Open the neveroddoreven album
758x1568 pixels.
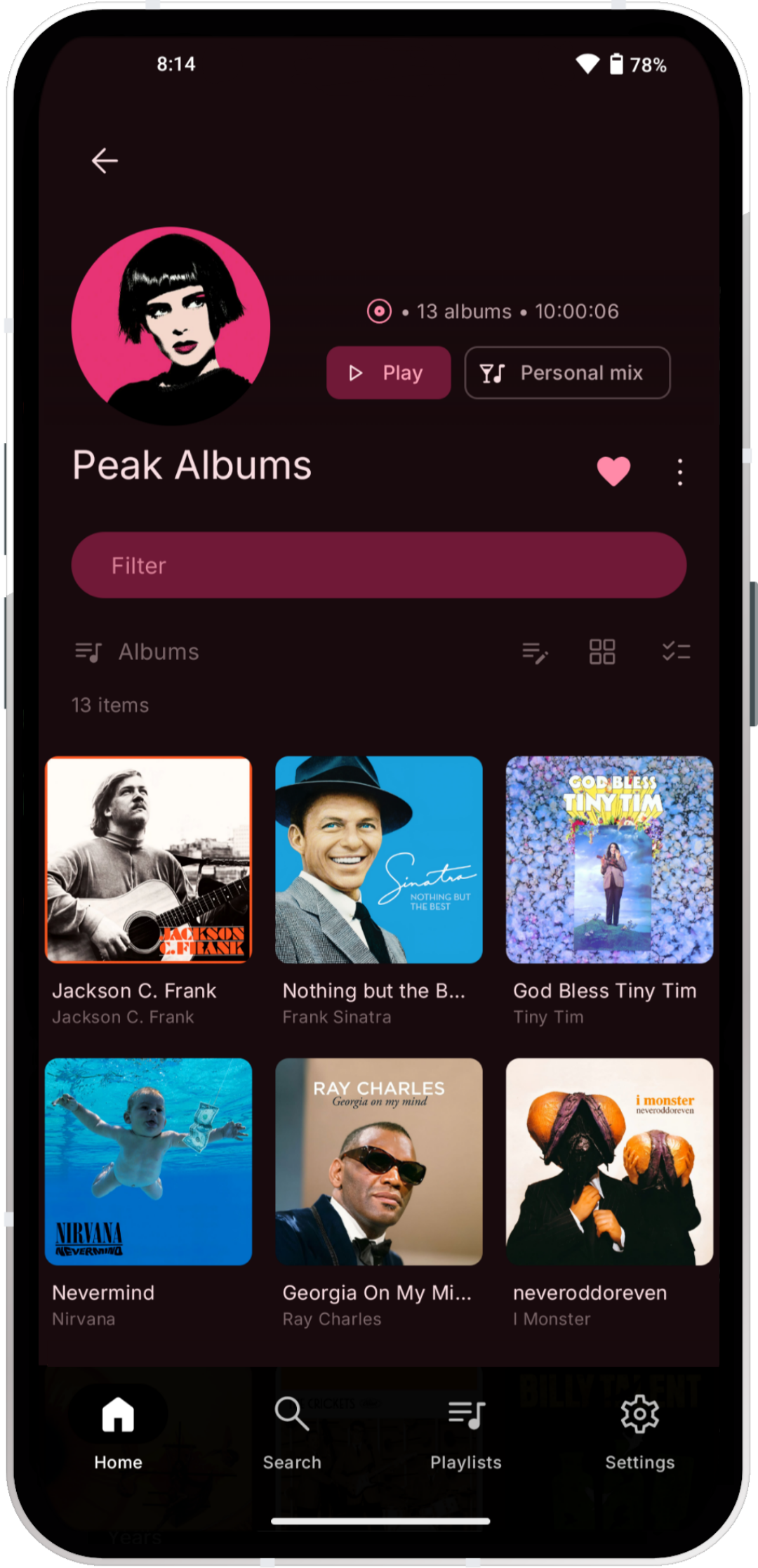(x=609, y=1161)
